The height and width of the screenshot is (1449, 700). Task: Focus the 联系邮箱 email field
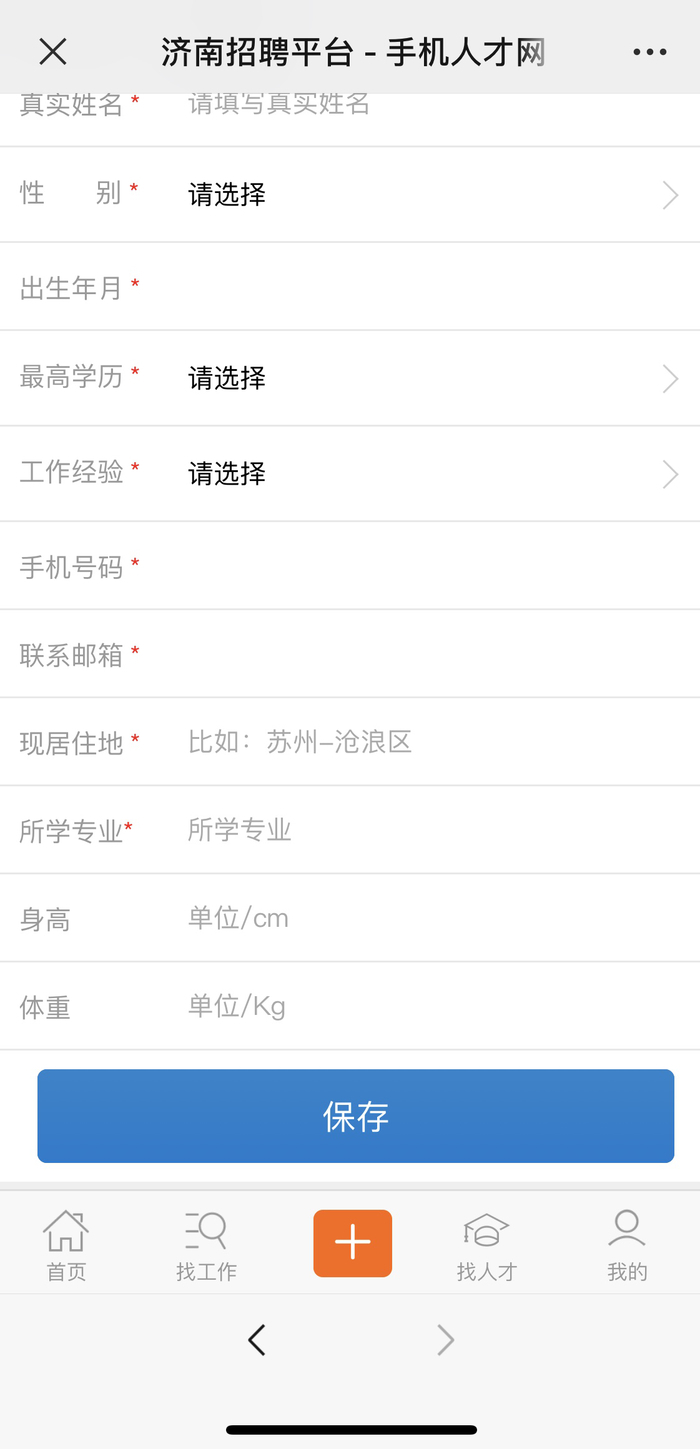point(420,654)
